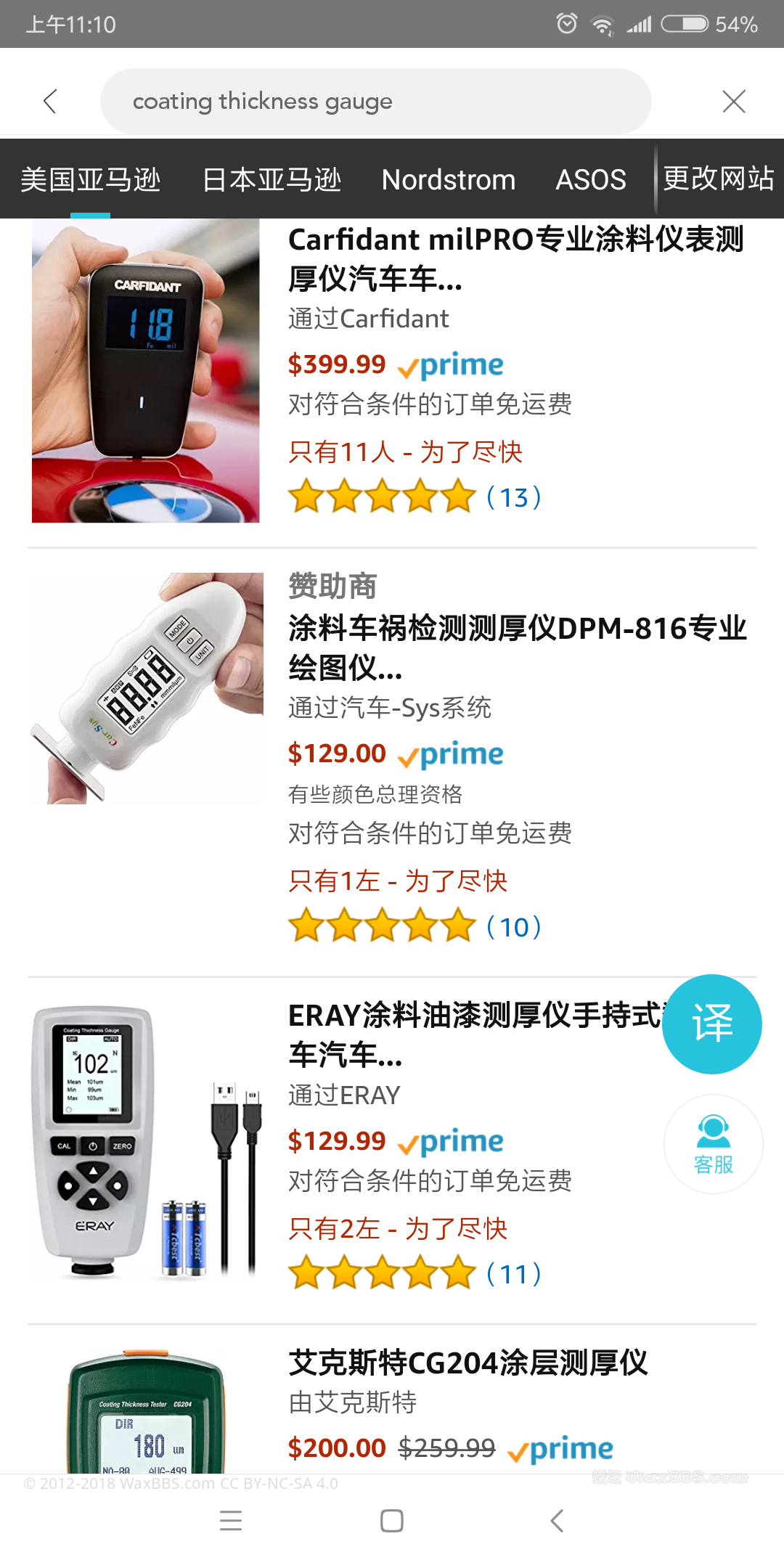This screenshot has width=784, height=1568.
Task: Tap the Prime badge on the ERAY listing
Action: (450, 1141)
